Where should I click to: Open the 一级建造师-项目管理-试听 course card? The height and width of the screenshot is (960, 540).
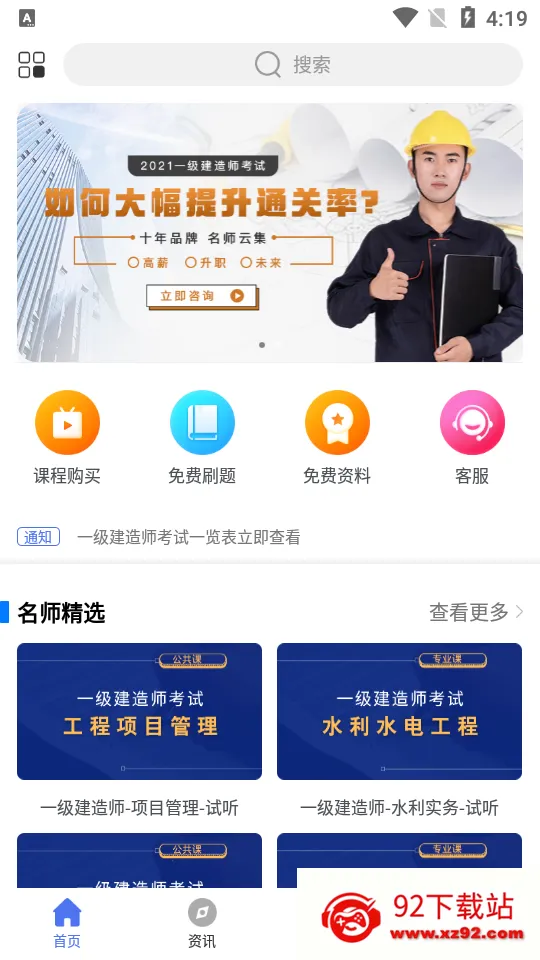click(x=140, y=730)
